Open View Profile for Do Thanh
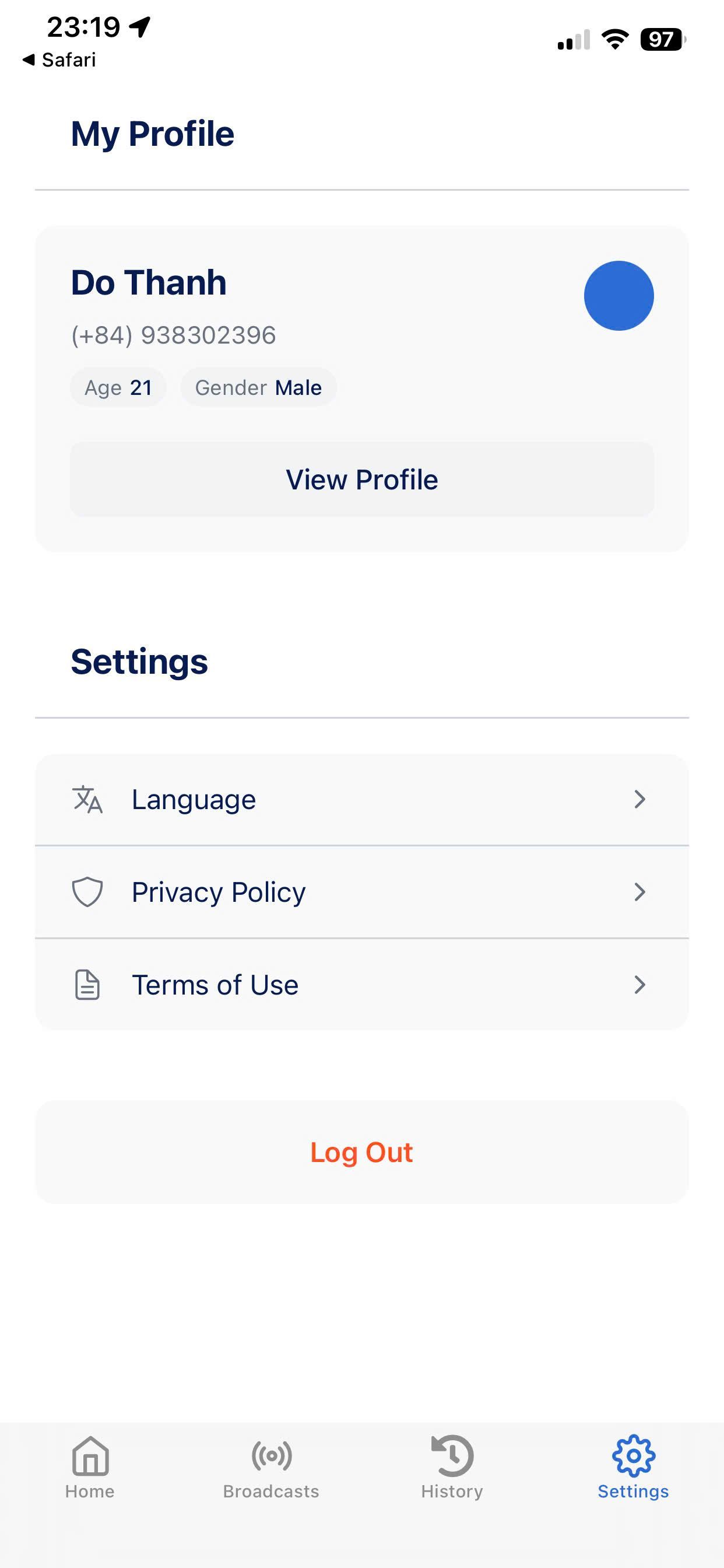Image resolution: width=724 pixels, height=1568 pixels. click(362, 480)
